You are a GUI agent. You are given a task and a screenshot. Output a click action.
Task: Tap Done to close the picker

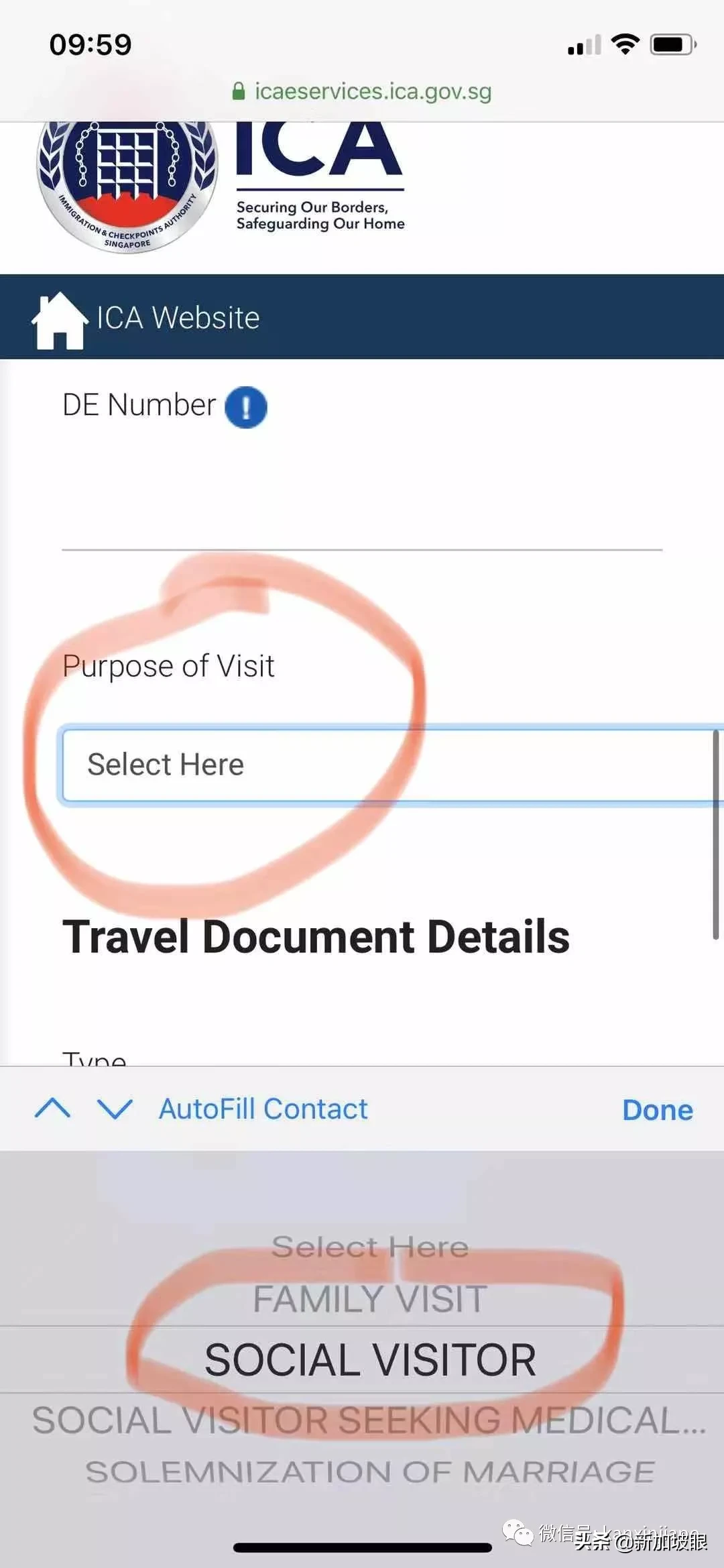click(x=658, y=1110)
